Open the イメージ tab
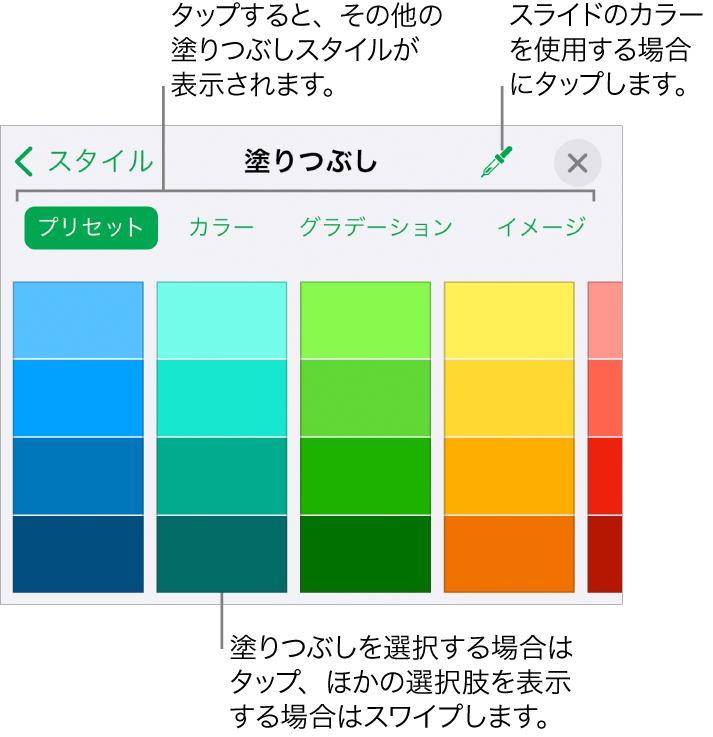Image resolution: width=713 pixels, height=737 pixels. (x=541, y=227)
